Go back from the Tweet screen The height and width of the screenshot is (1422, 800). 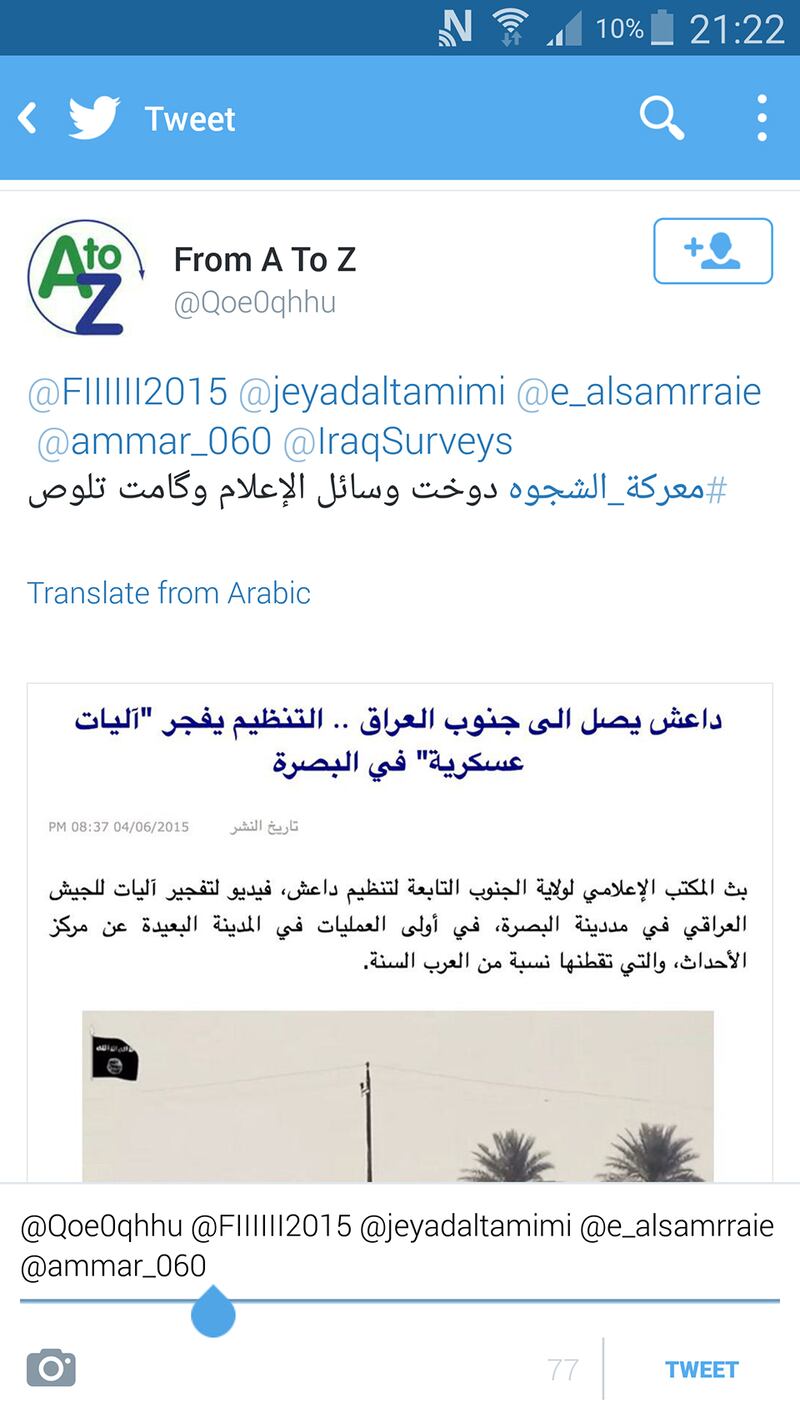point(28,119)
